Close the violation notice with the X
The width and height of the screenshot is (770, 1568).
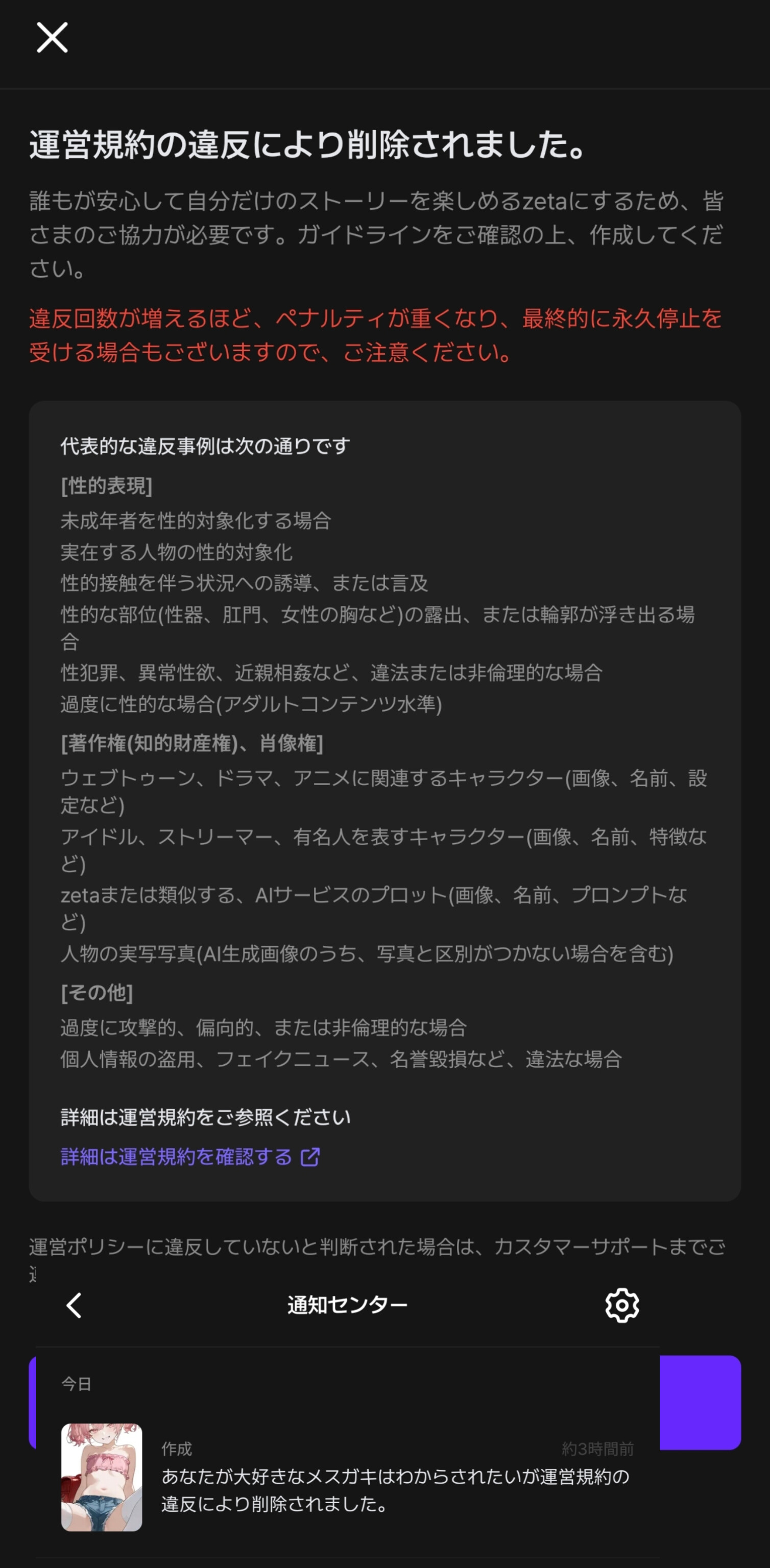point(53,38)
